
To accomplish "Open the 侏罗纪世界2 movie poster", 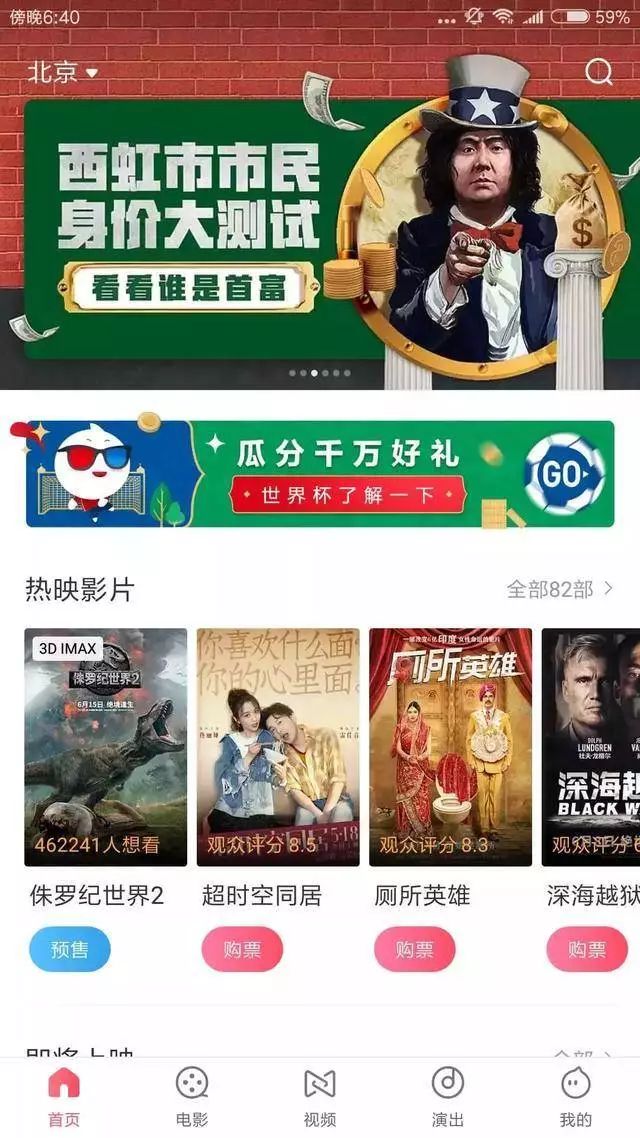I will (106, 746).
